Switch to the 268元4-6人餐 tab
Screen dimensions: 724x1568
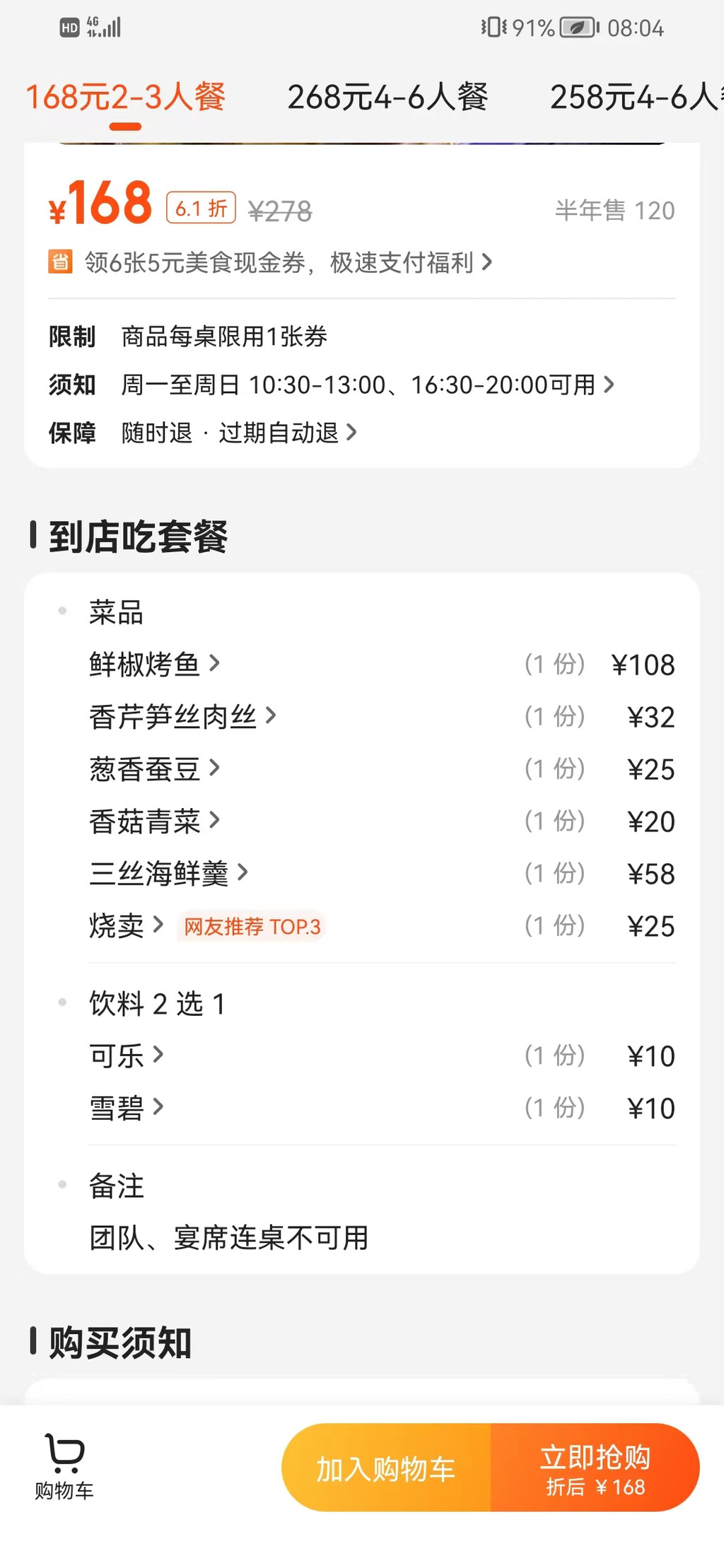coord(387,97)
